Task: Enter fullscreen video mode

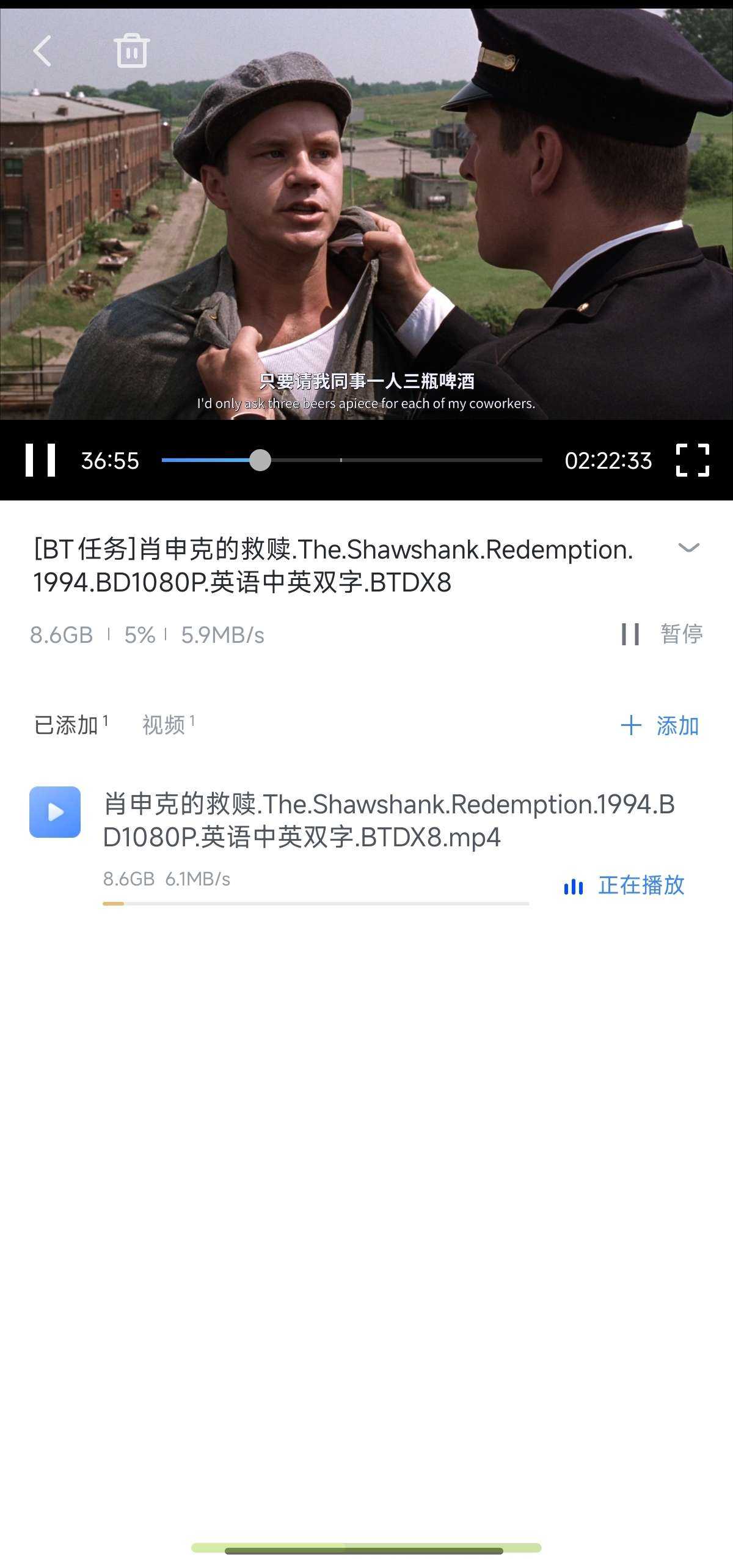Action: click(x=693, y=460)
